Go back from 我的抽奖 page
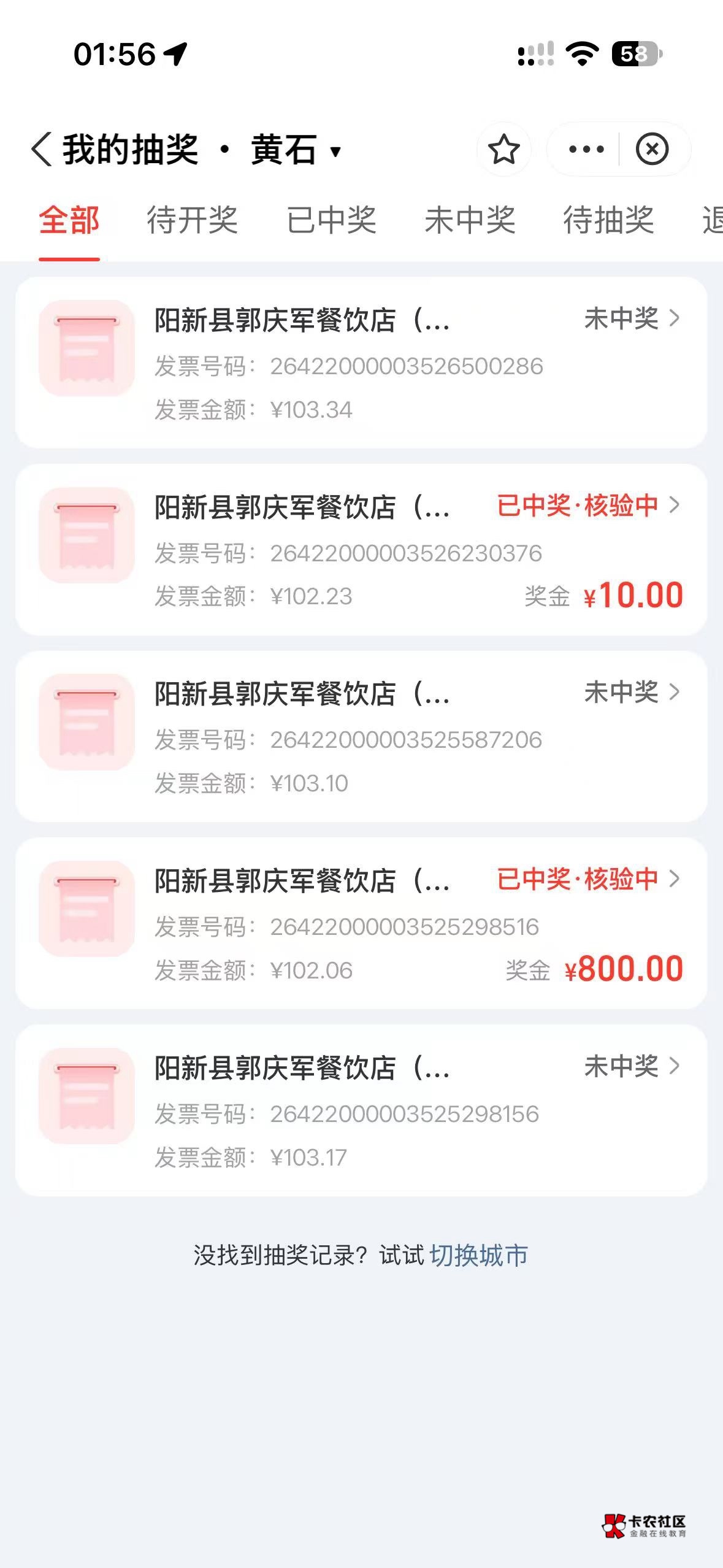 tap(42, 149)
